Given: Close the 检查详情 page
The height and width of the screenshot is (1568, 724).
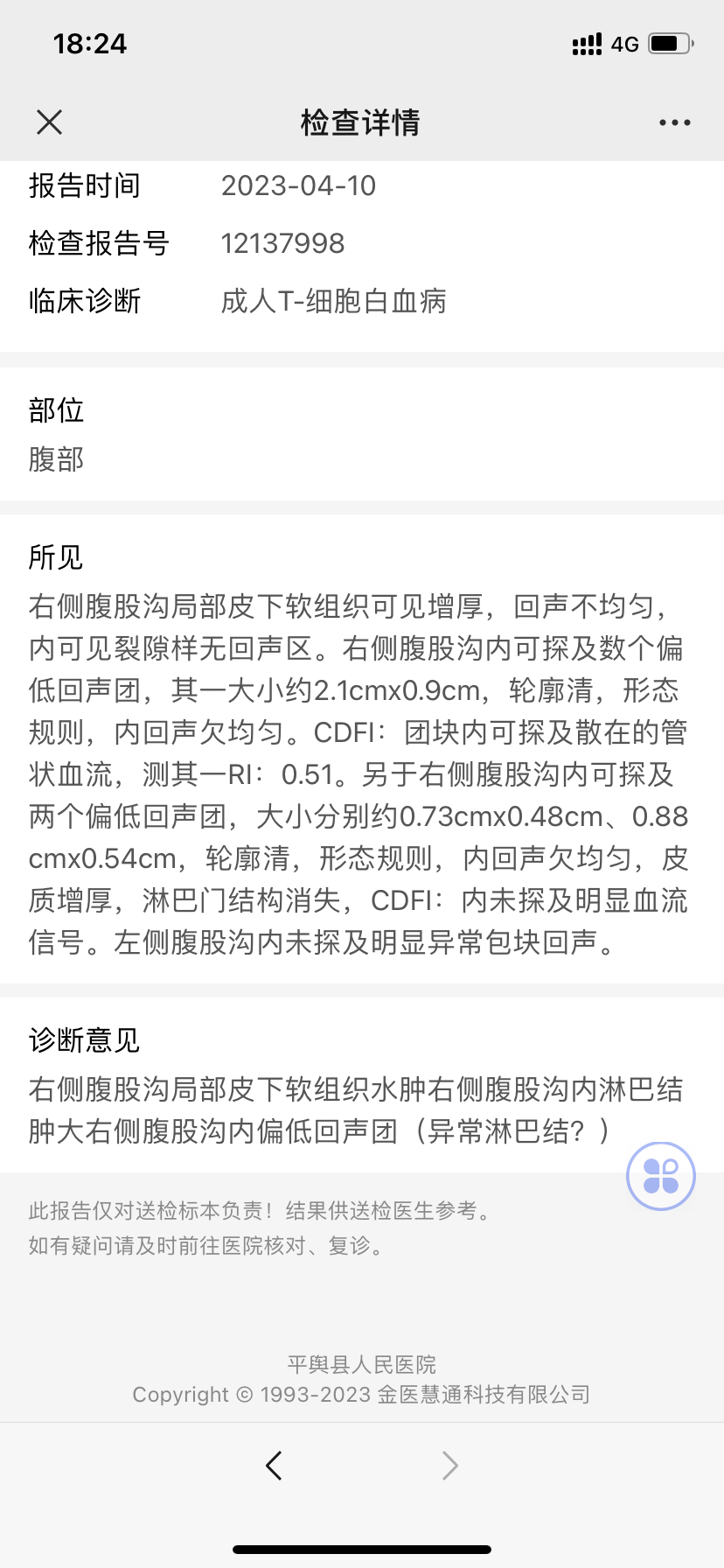Looking at the screenshot, I should (x=50, y=122).
